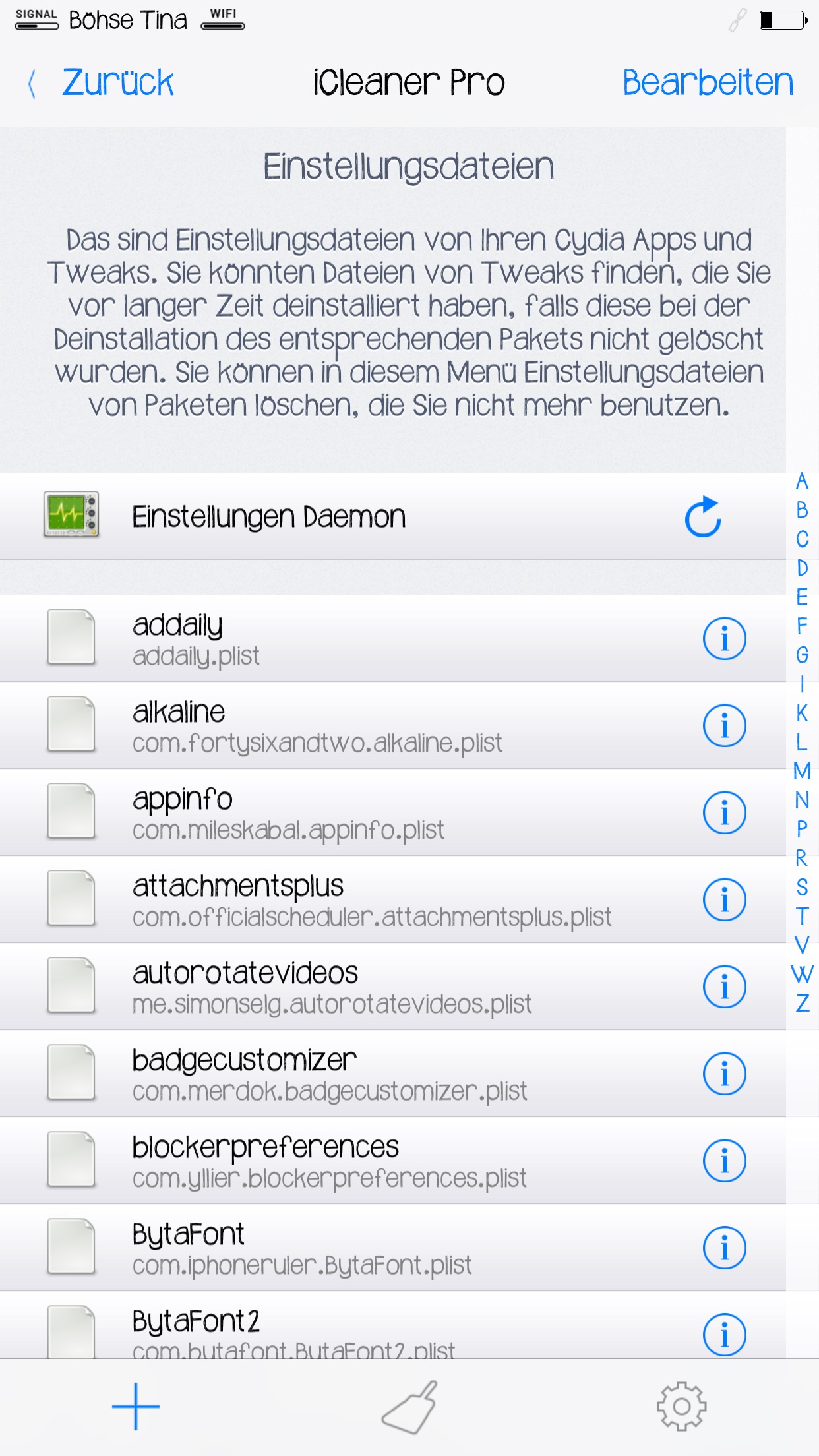Viewport: 819px width, 1456px height.
Task: Tap Bearbeiten to edit the list
Action: (x=708, y=83)
